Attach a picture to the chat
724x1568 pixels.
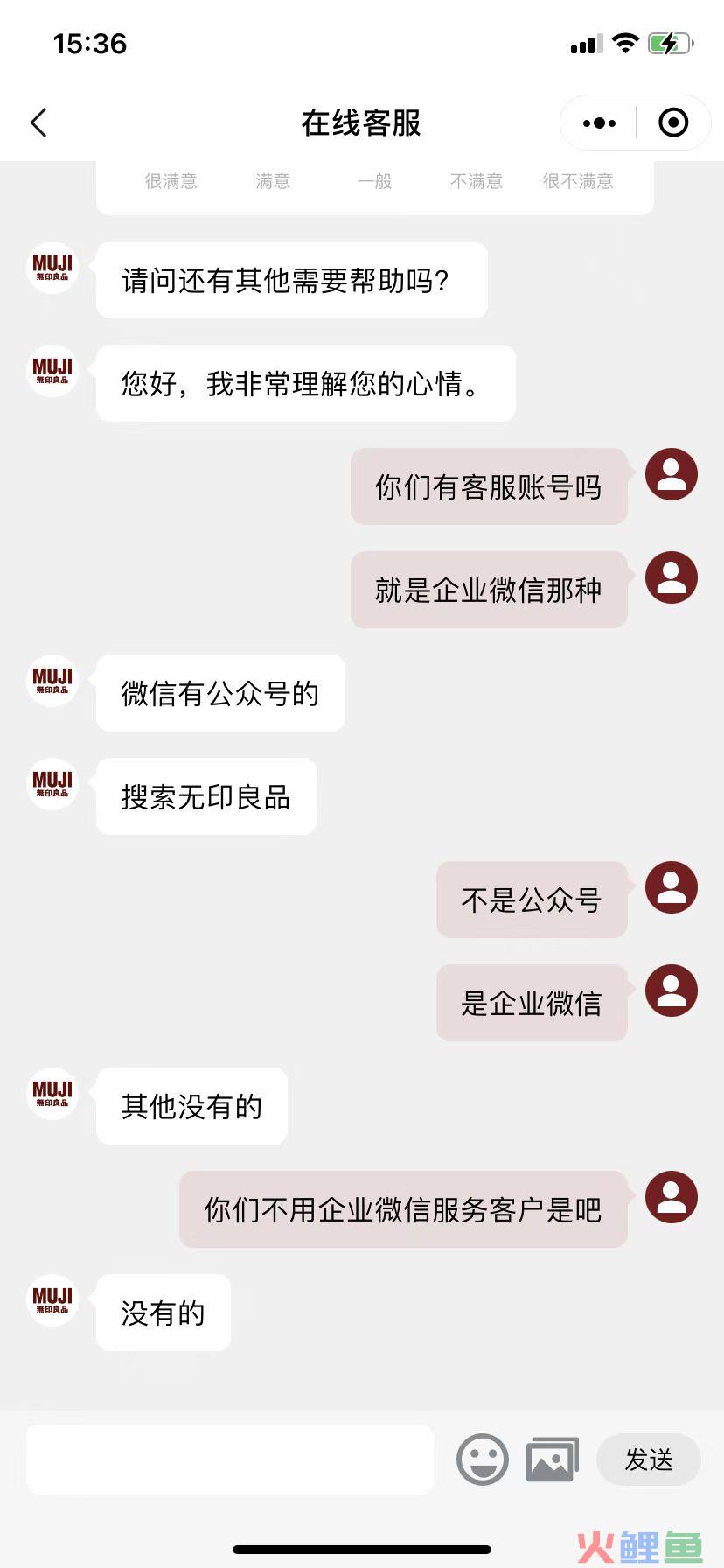(553, 1459)
